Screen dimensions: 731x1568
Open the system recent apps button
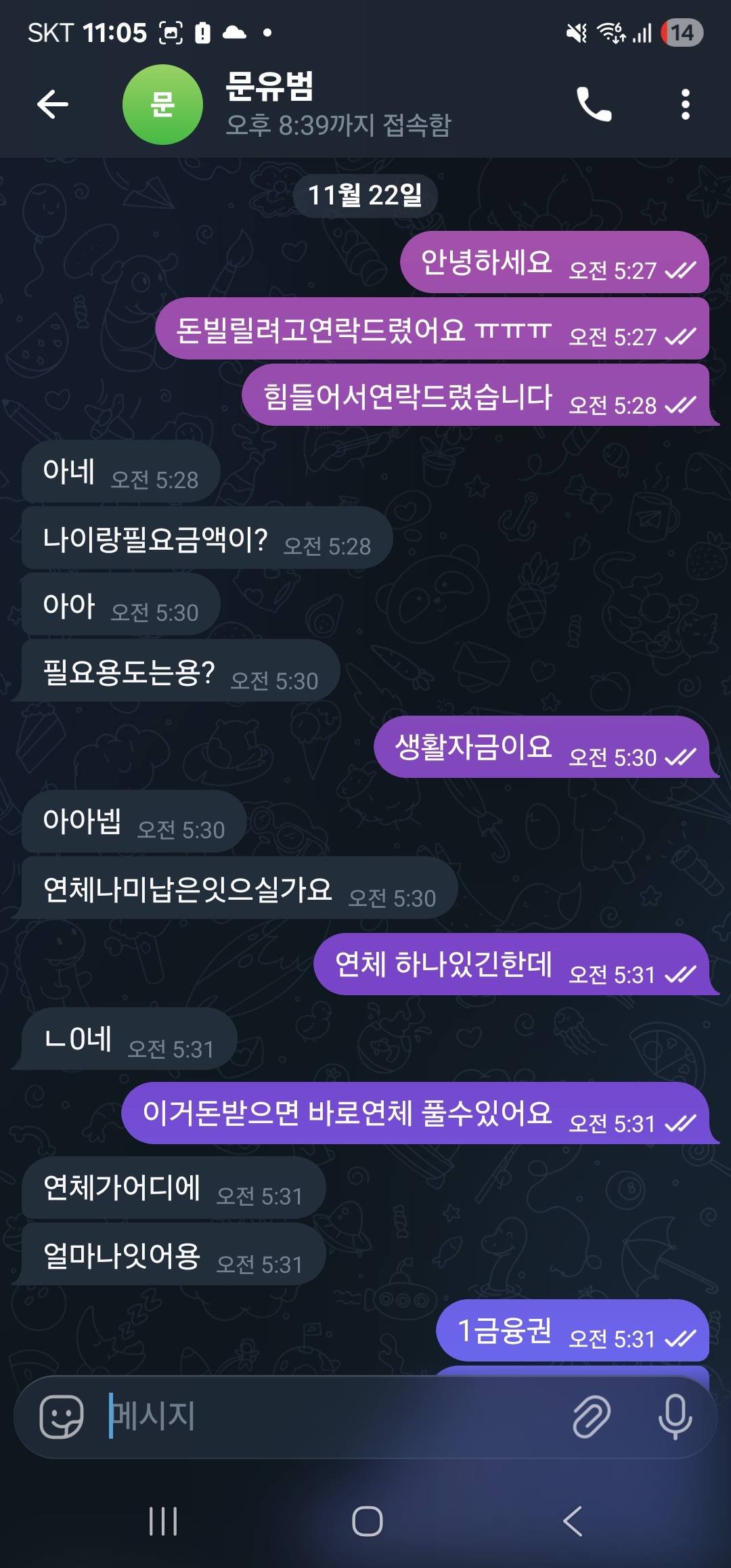[163, 1521]
